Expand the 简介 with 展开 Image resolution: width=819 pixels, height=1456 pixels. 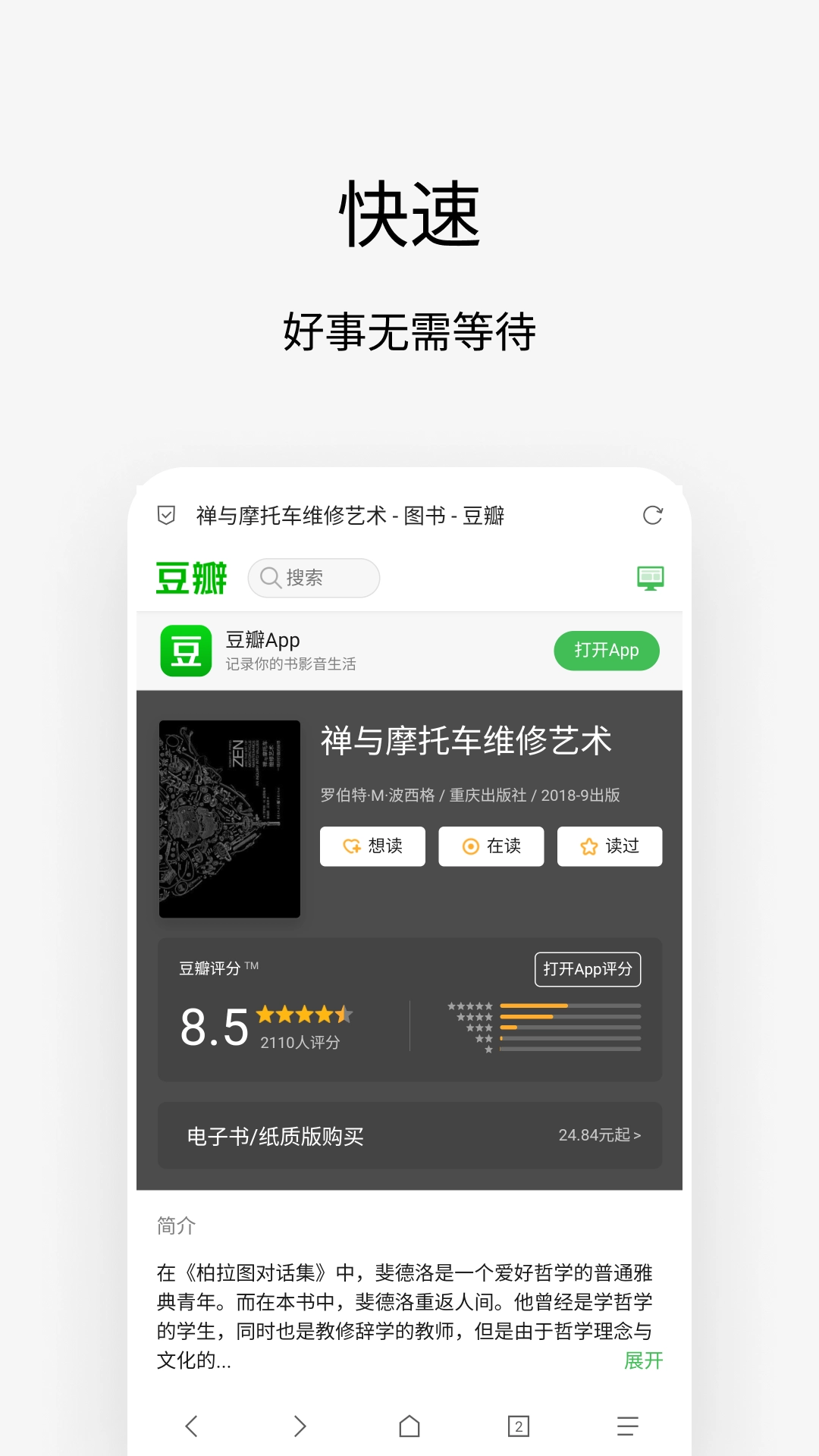[x=642, y=1361]
